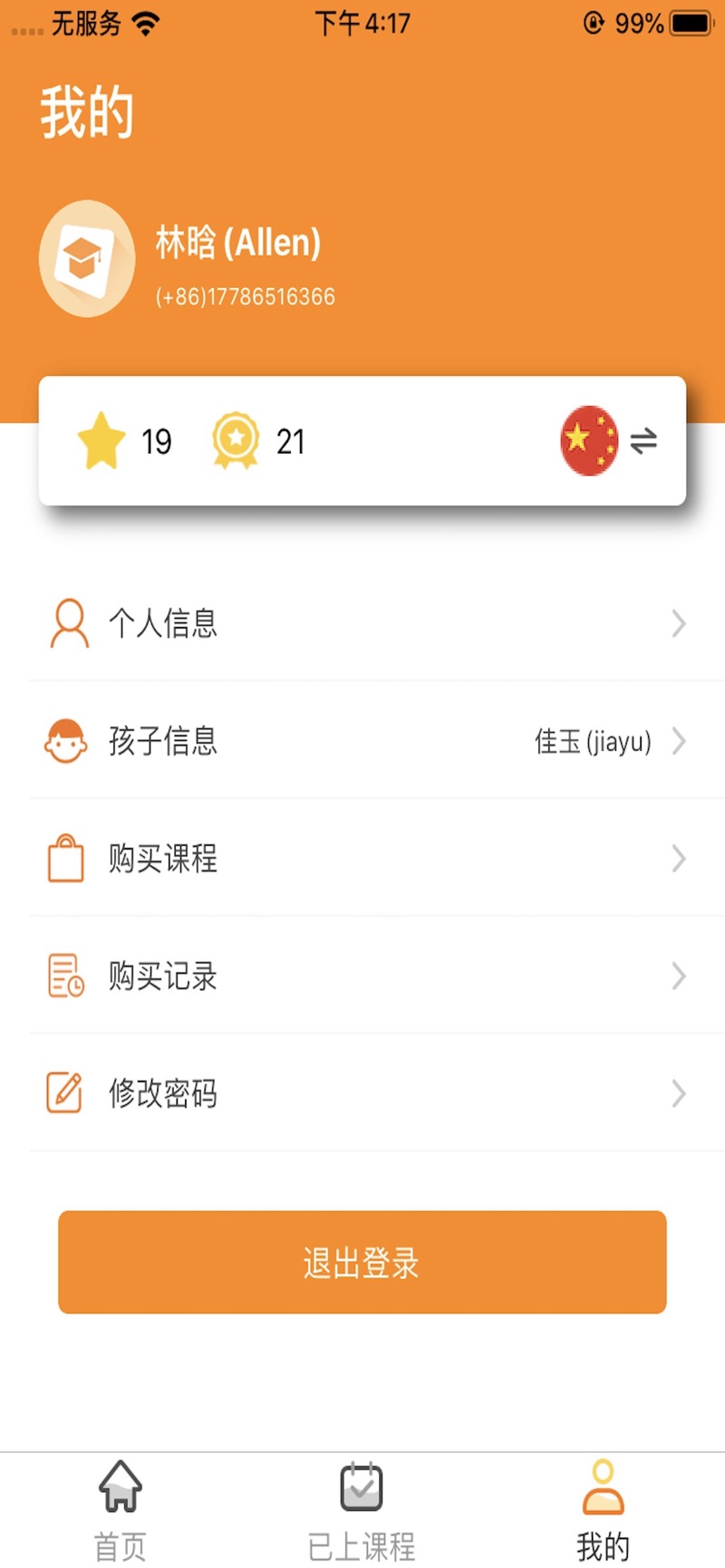Tap the purchase record document icon

(x=64, y=976)
